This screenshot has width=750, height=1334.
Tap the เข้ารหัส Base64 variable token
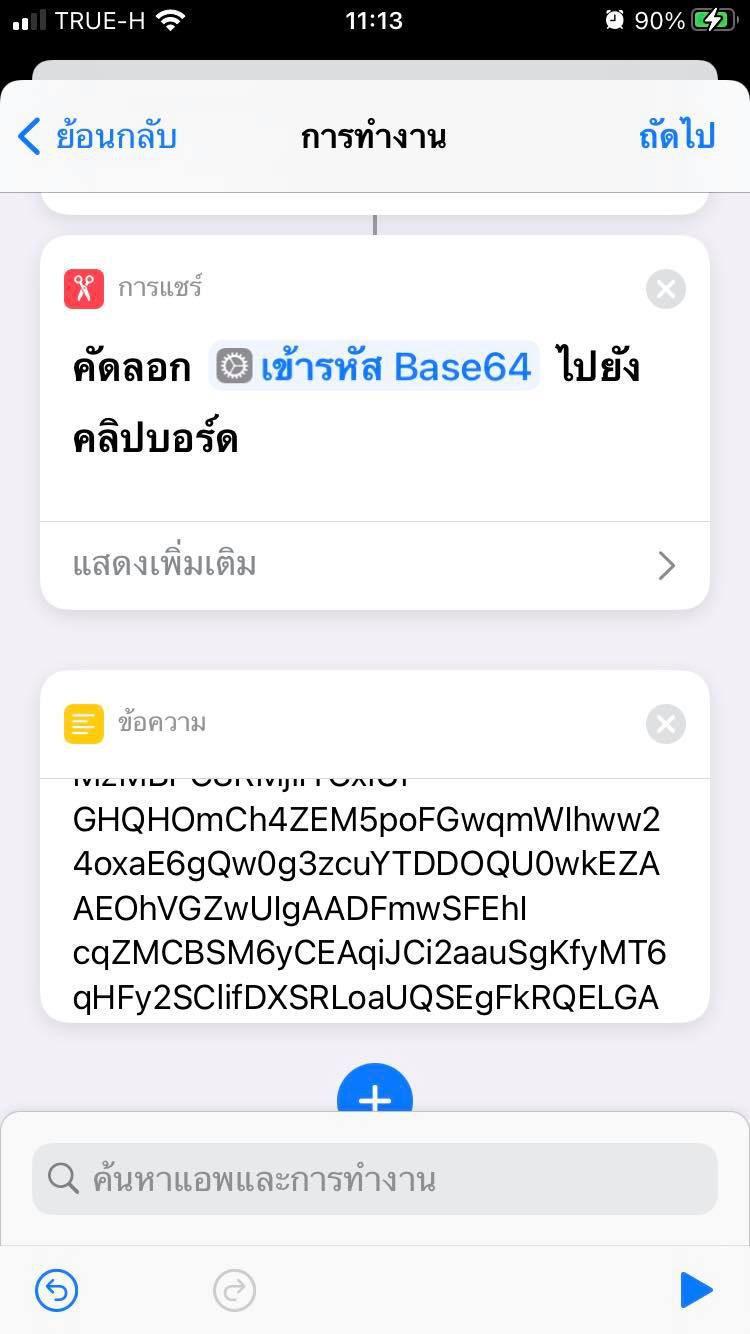374,367
